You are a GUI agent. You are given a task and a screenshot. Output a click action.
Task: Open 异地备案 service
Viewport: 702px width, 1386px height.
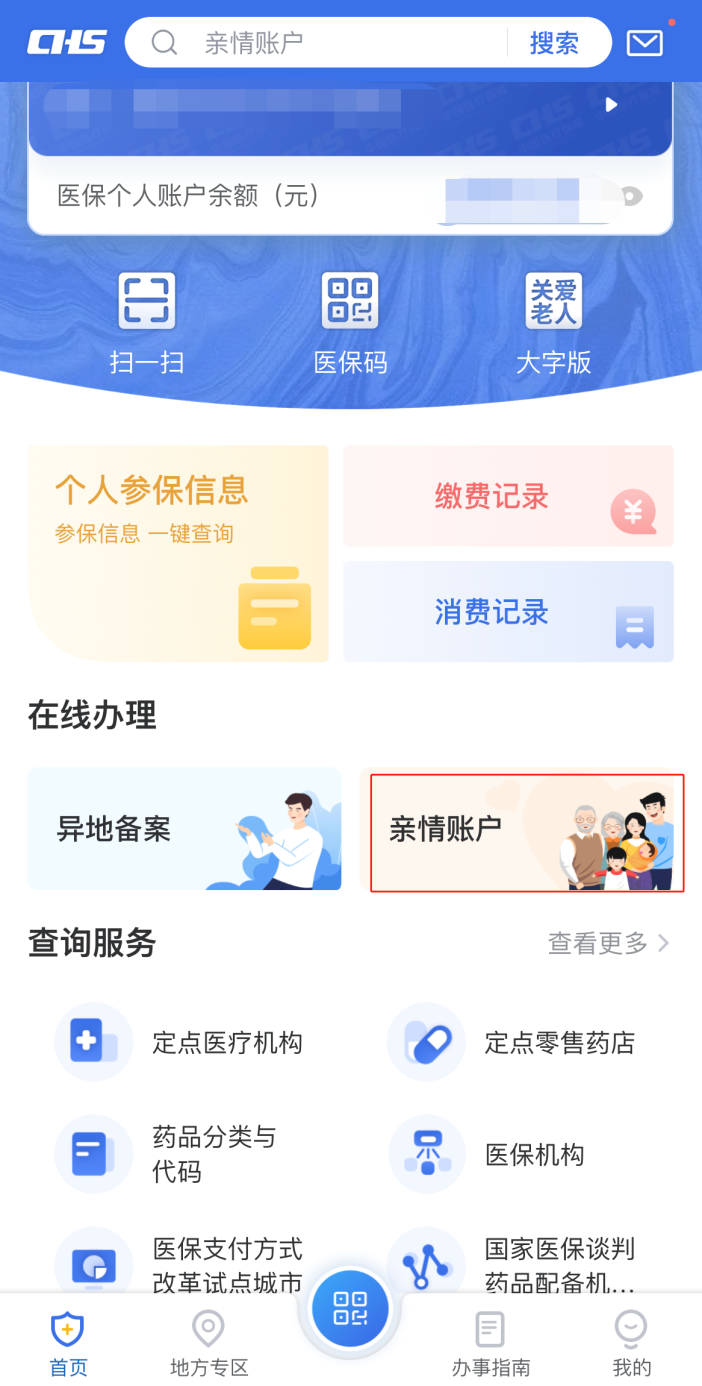coord(184,829)
